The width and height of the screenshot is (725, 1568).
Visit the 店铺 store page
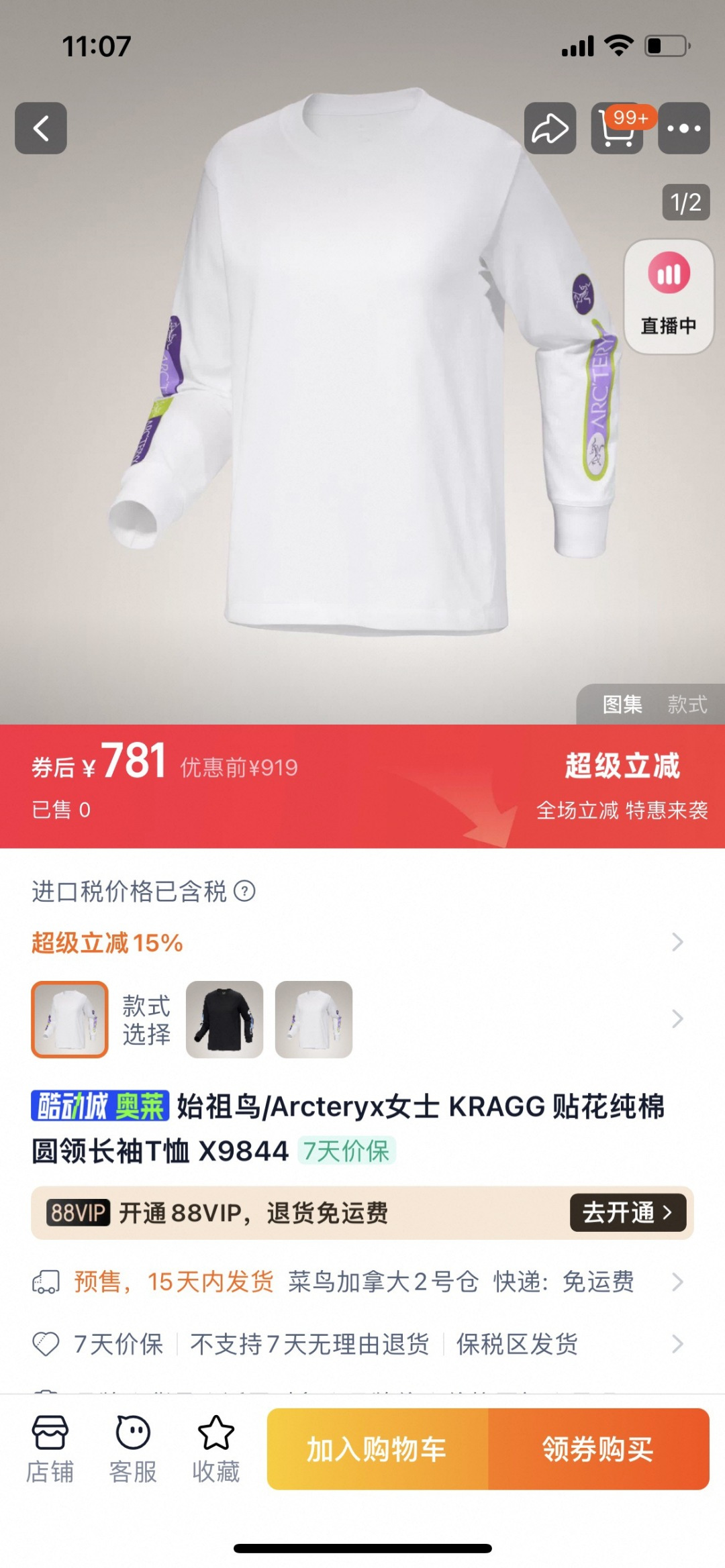coord(50,1449)
